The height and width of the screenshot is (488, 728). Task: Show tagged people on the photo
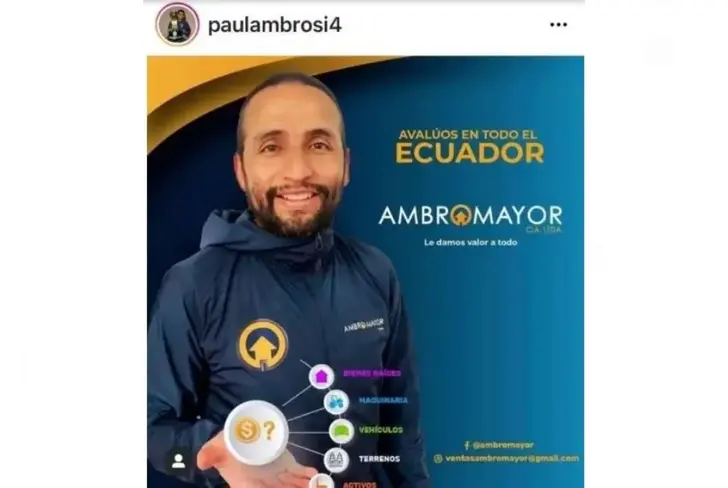click(178, 461)
